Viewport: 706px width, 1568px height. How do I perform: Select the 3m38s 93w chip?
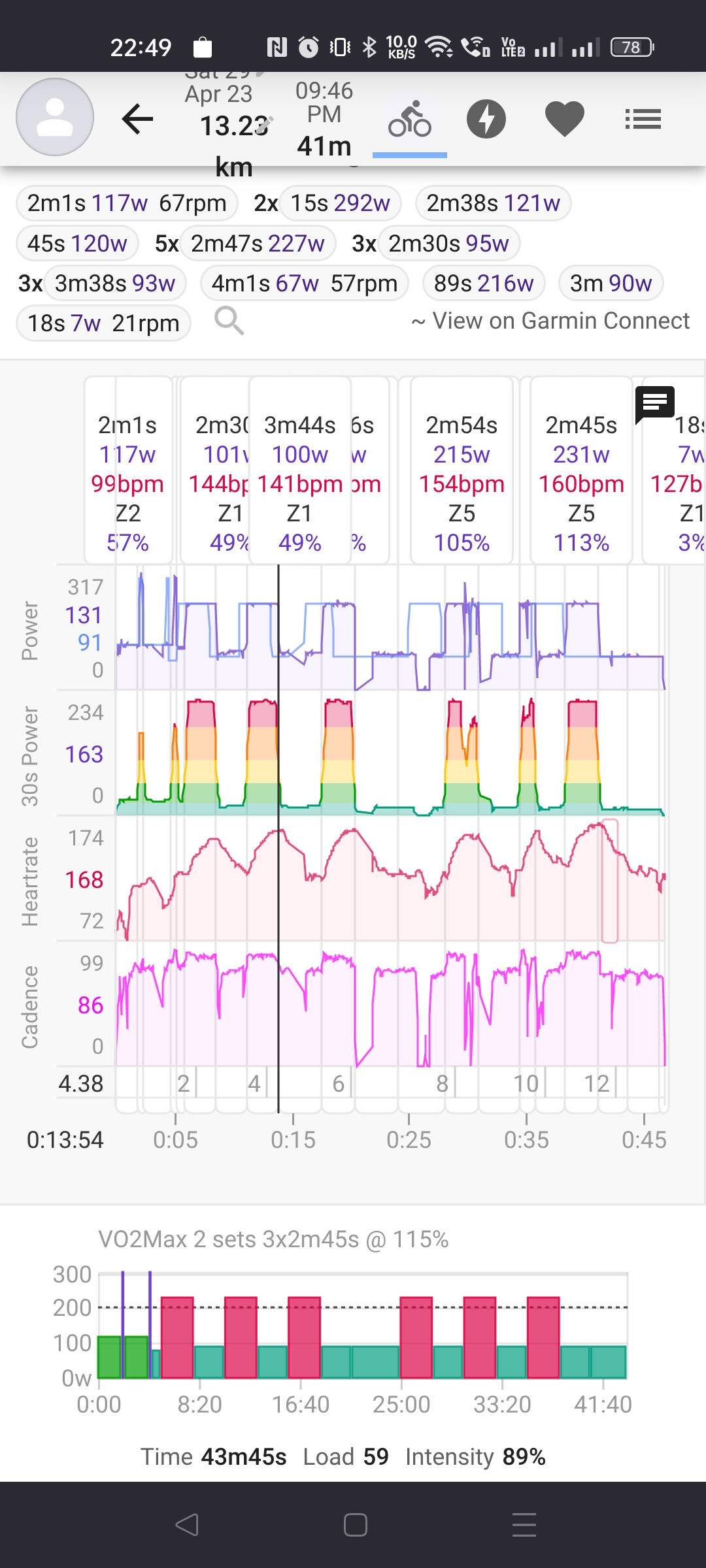click(115, 284)
